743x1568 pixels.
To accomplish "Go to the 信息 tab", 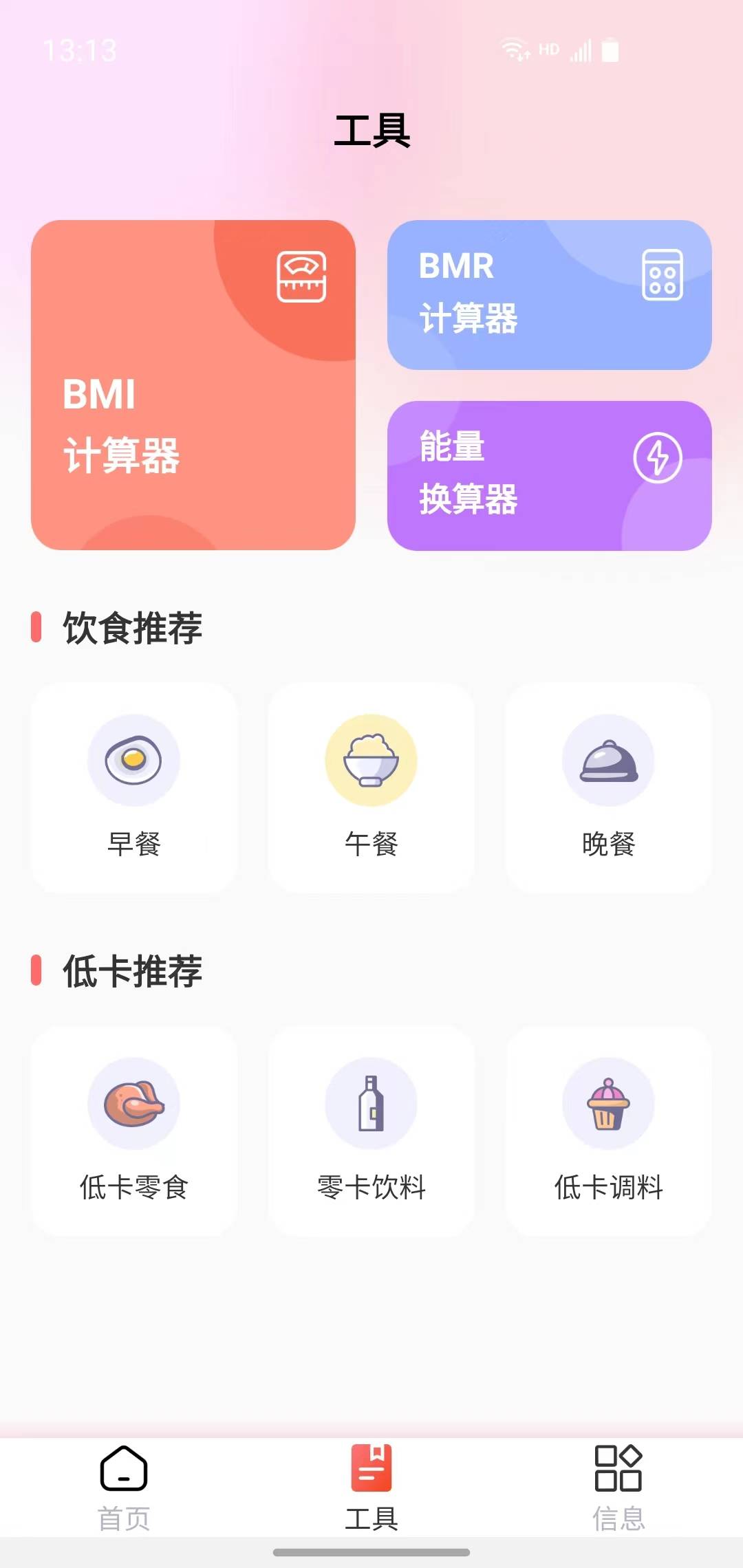I will [x=618, y=1487].
